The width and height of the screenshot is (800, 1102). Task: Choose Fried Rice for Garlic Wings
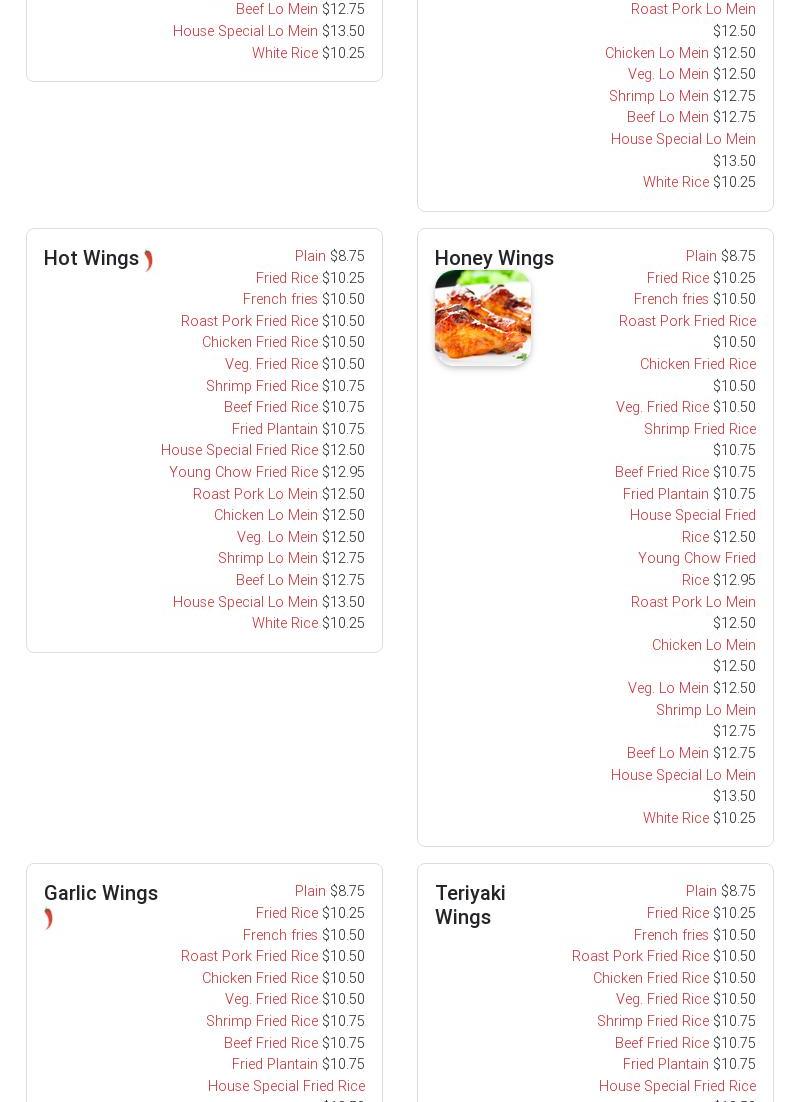286,913
